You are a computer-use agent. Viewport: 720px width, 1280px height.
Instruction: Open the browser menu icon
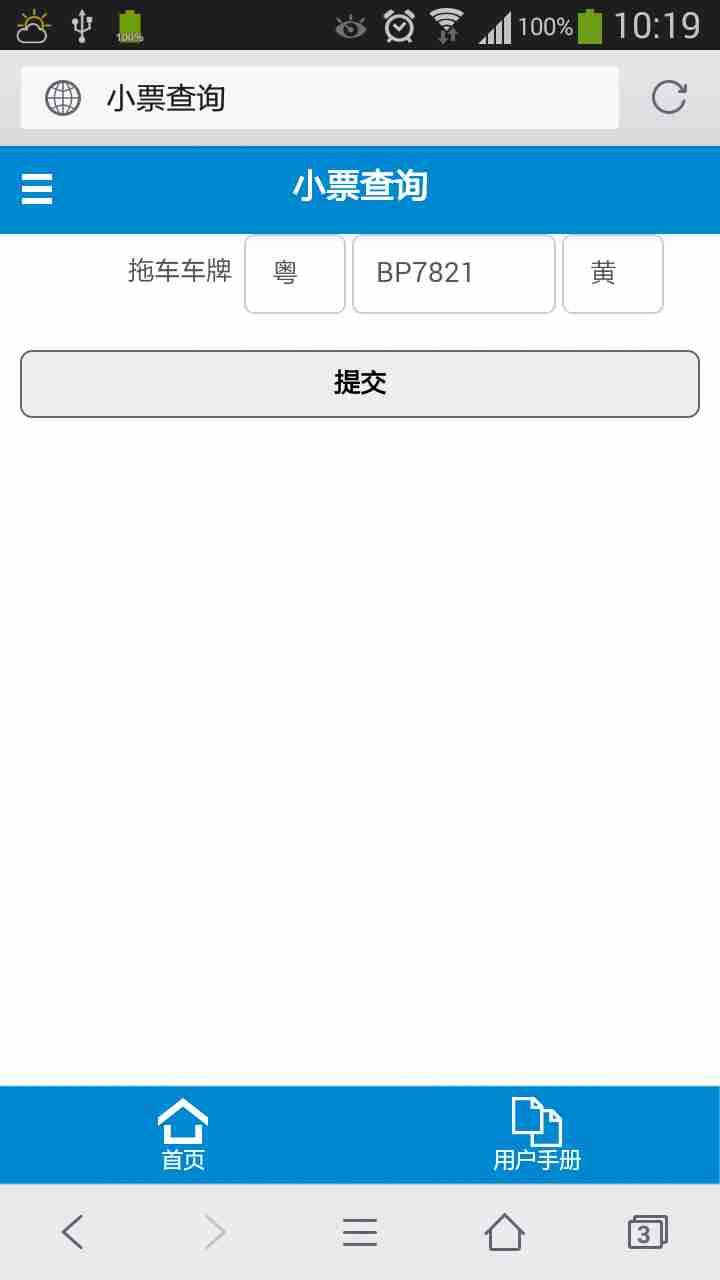point(360,1232)
